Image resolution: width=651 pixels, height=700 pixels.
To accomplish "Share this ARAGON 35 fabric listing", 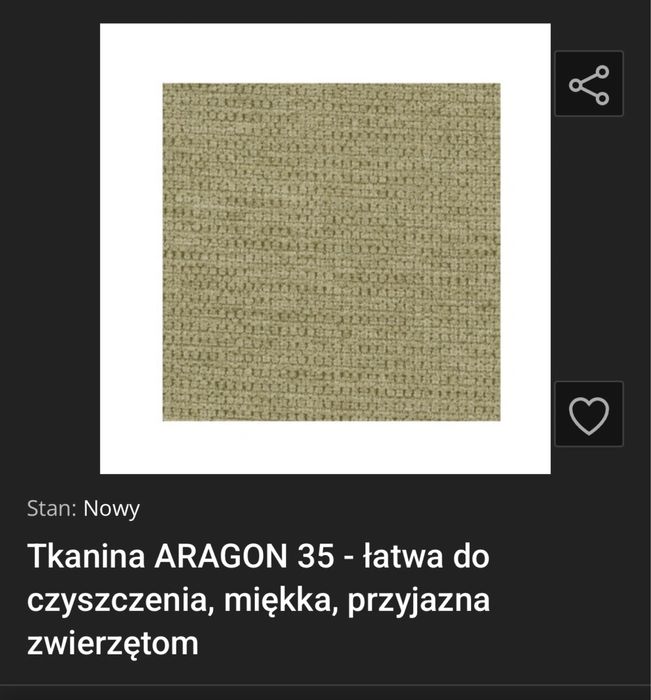I will [x=589, y=84].
